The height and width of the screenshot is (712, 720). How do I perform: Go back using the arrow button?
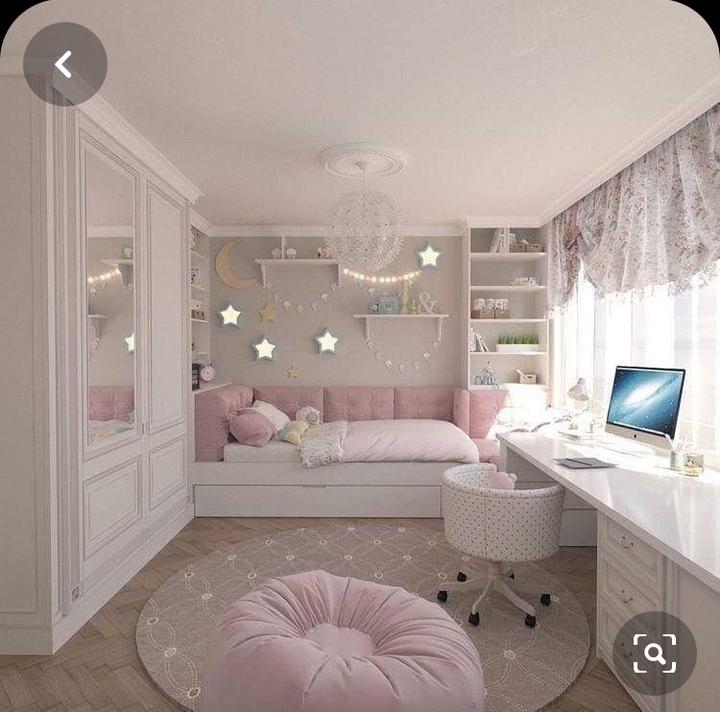pos(64,65)
